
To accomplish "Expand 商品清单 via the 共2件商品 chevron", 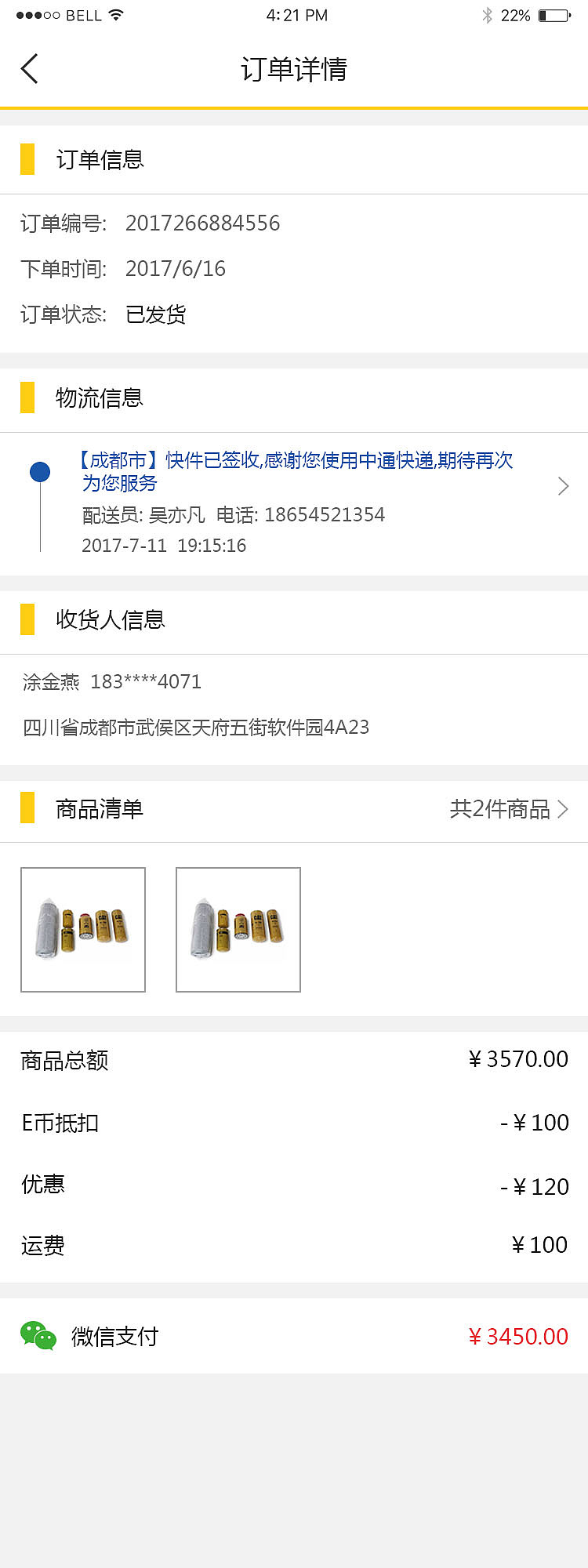I will 561,809.
